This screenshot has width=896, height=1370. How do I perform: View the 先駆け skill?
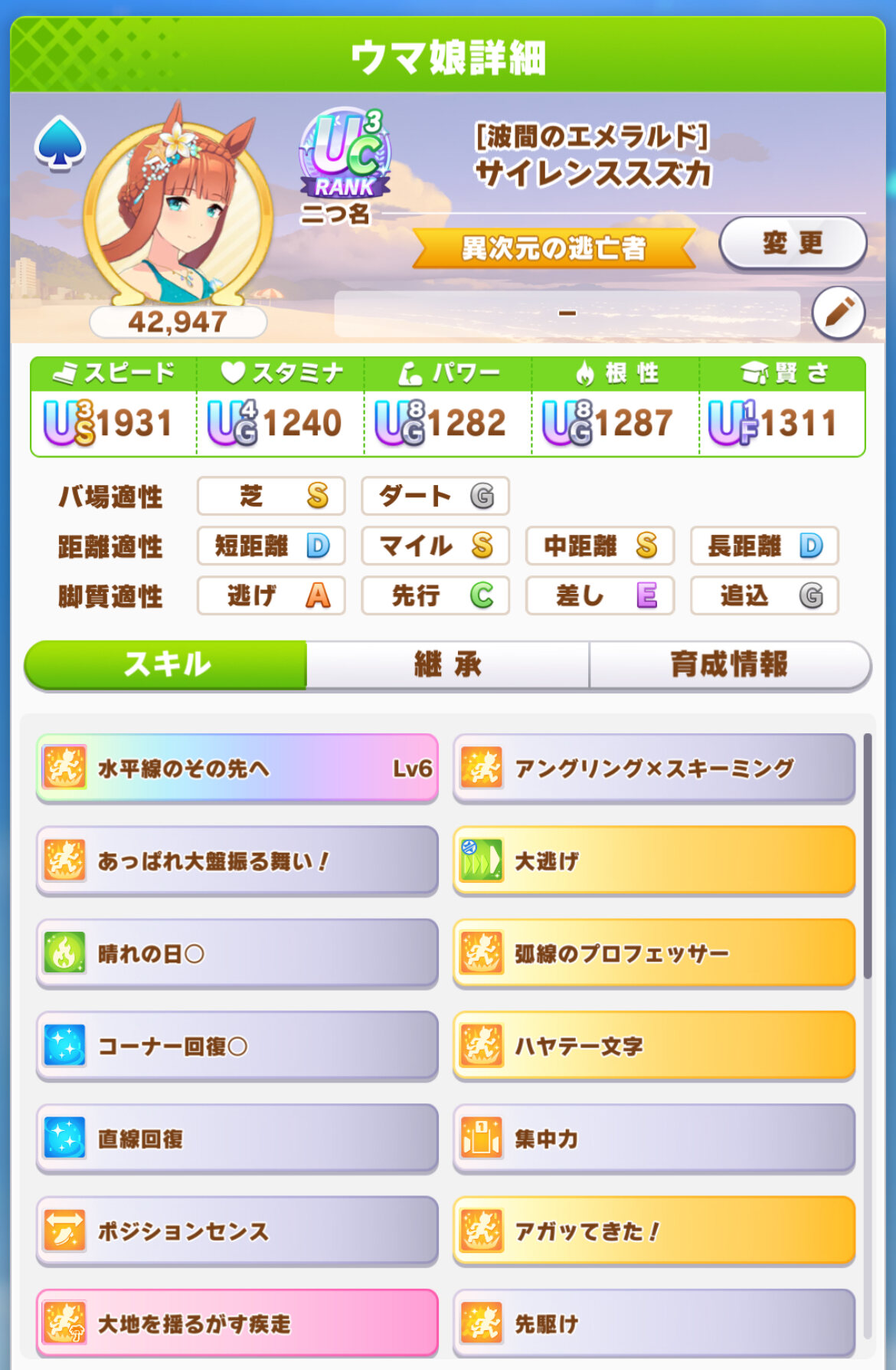654,1323
